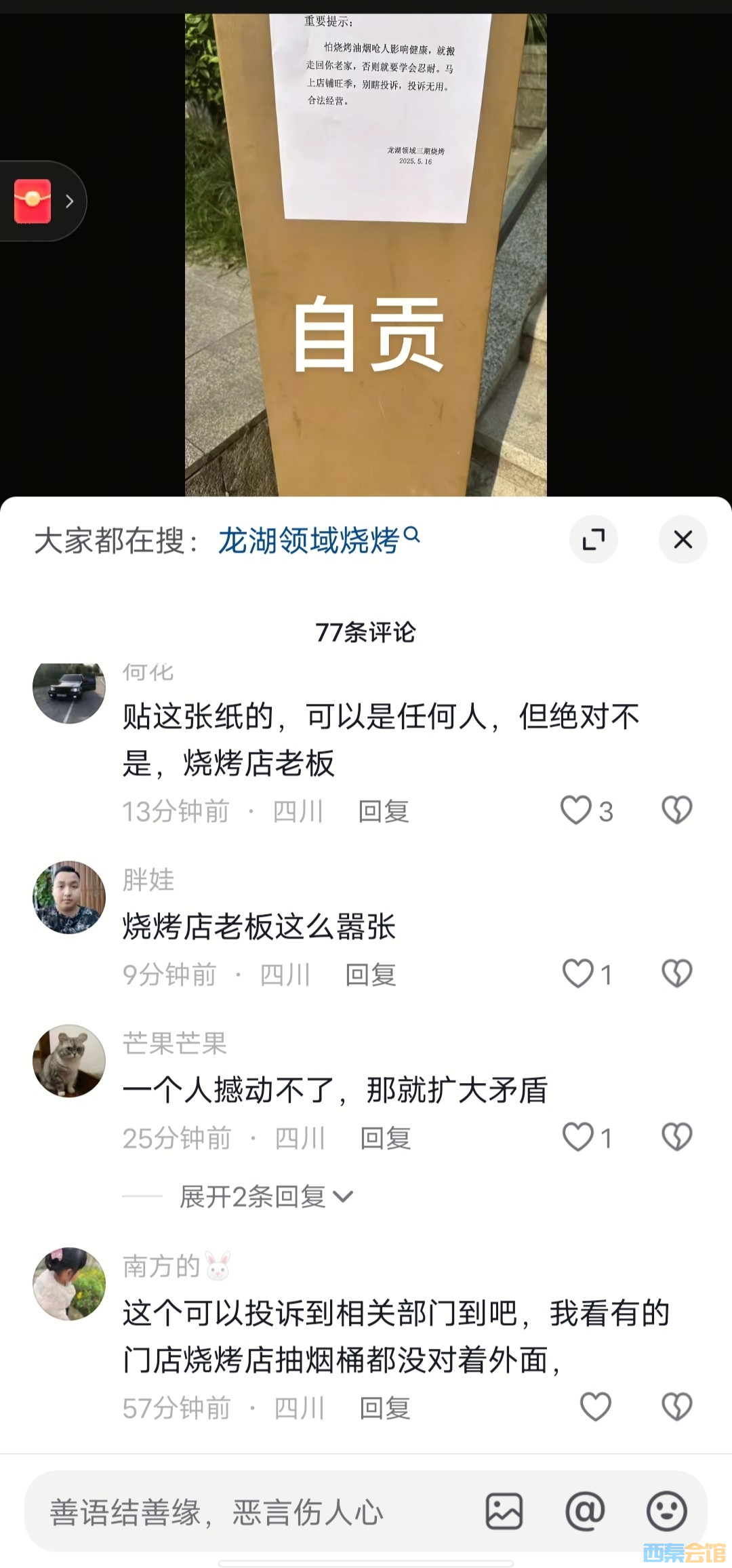Mention someone with the @ icon
This screenshot has width=732, height=1568.
coord(585,1512)
